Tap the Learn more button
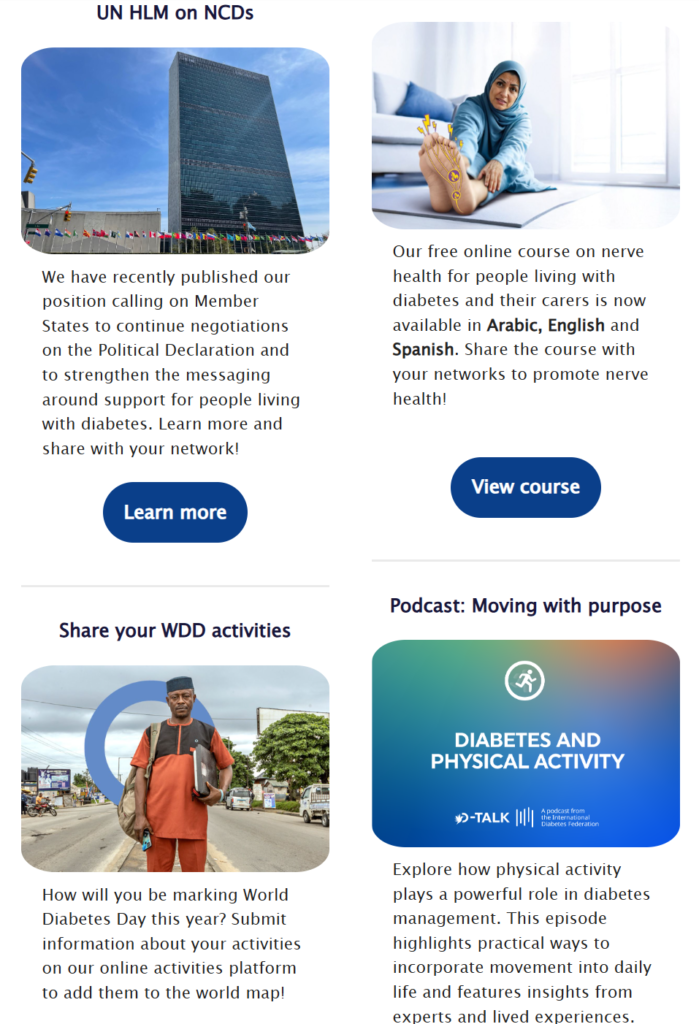 [175, 512]
